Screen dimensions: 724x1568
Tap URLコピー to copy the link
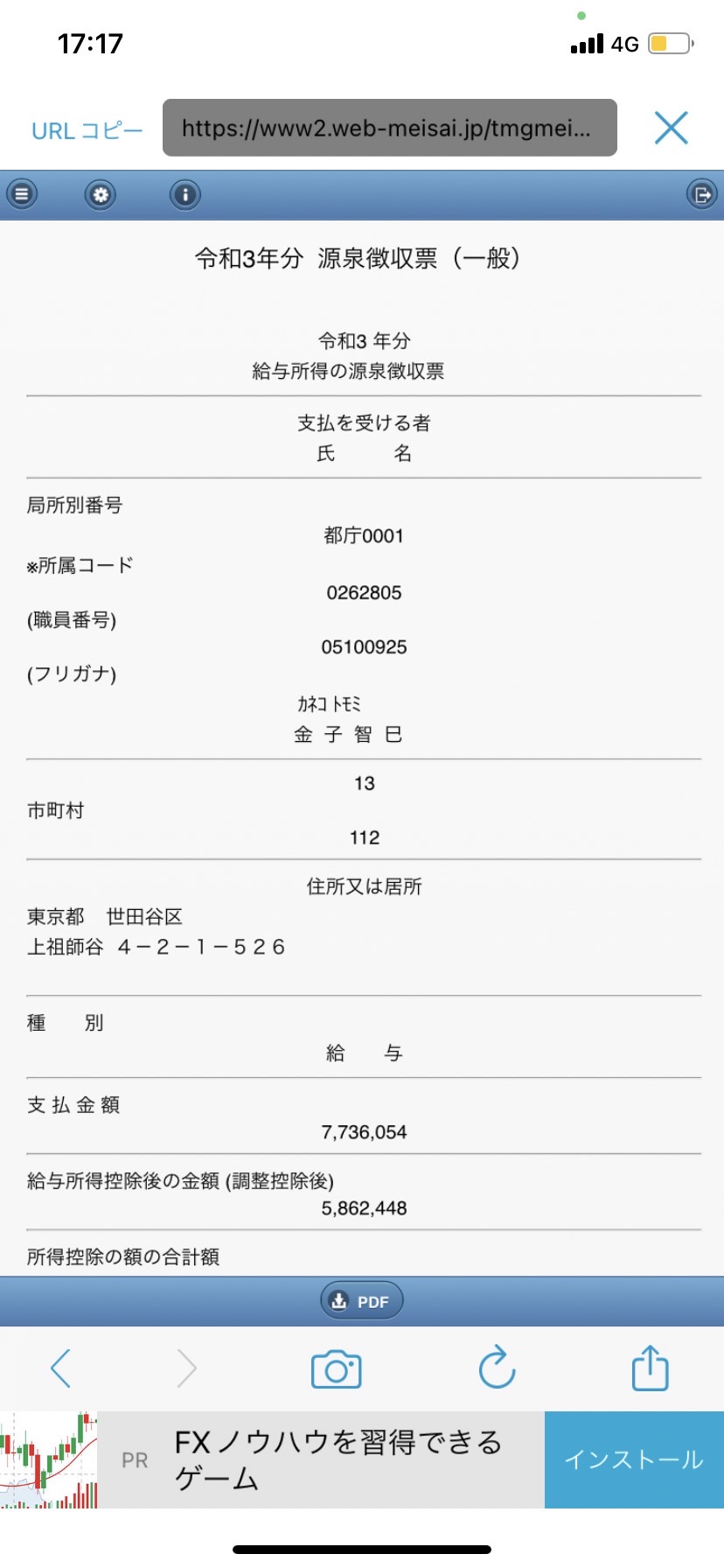(x=87, y=130)
